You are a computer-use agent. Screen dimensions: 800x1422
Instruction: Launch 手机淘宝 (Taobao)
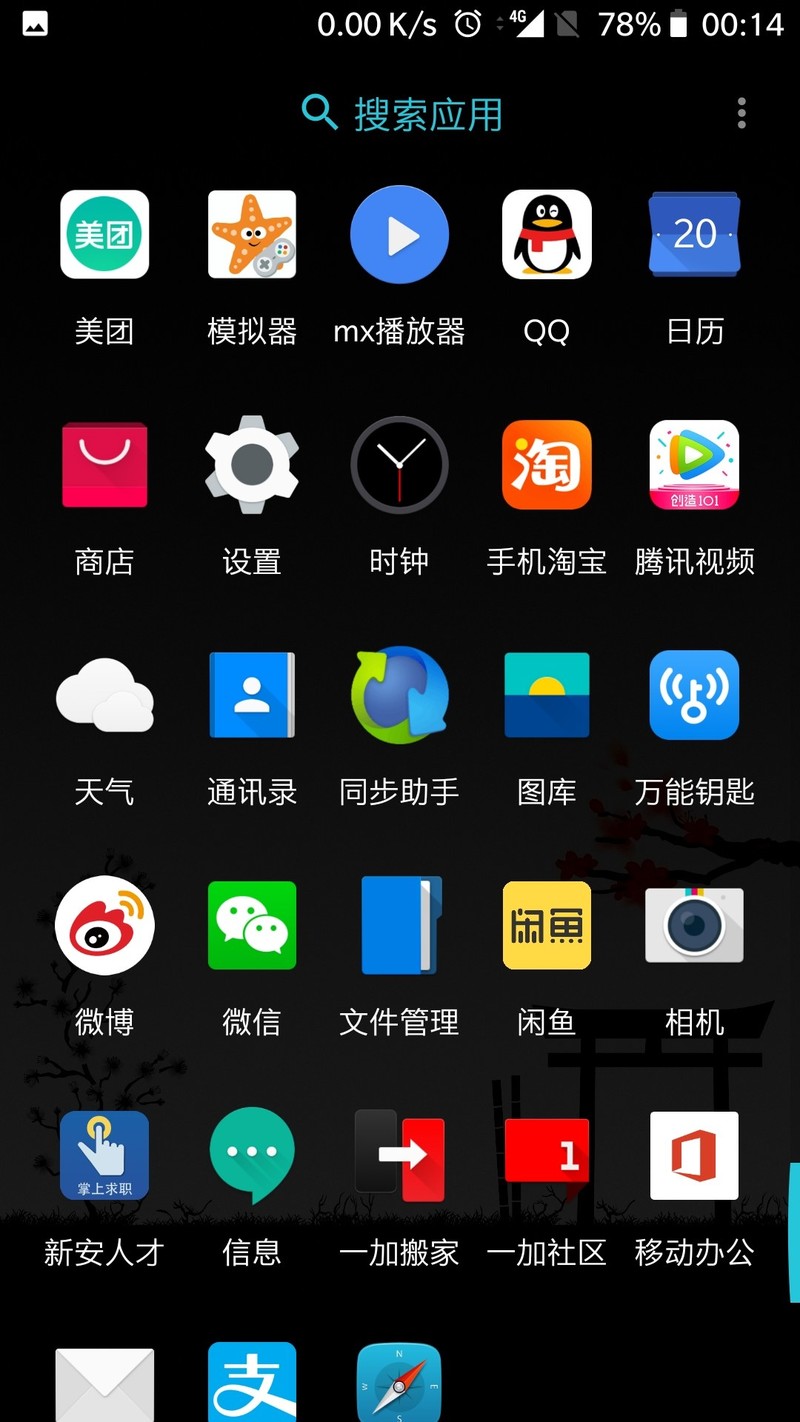tap(546, 465)
